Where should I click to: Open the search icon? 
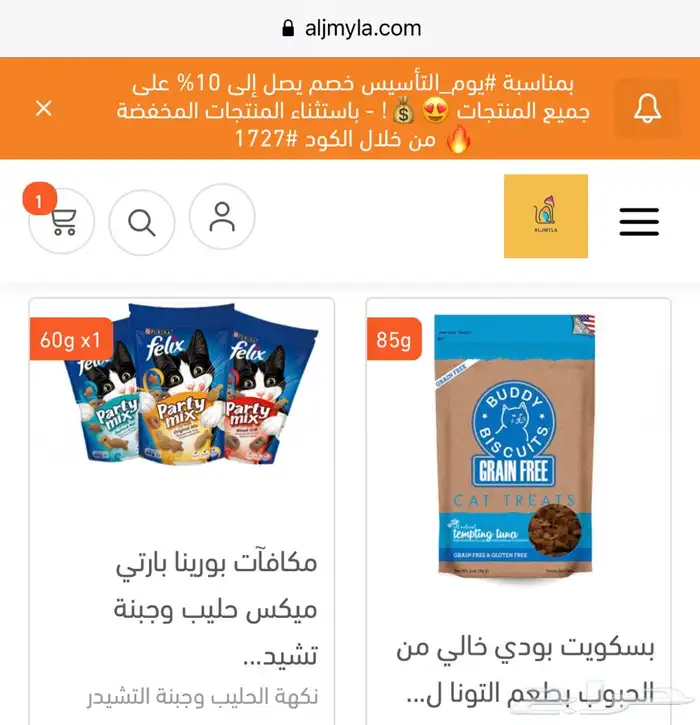[x=142, y=222]
